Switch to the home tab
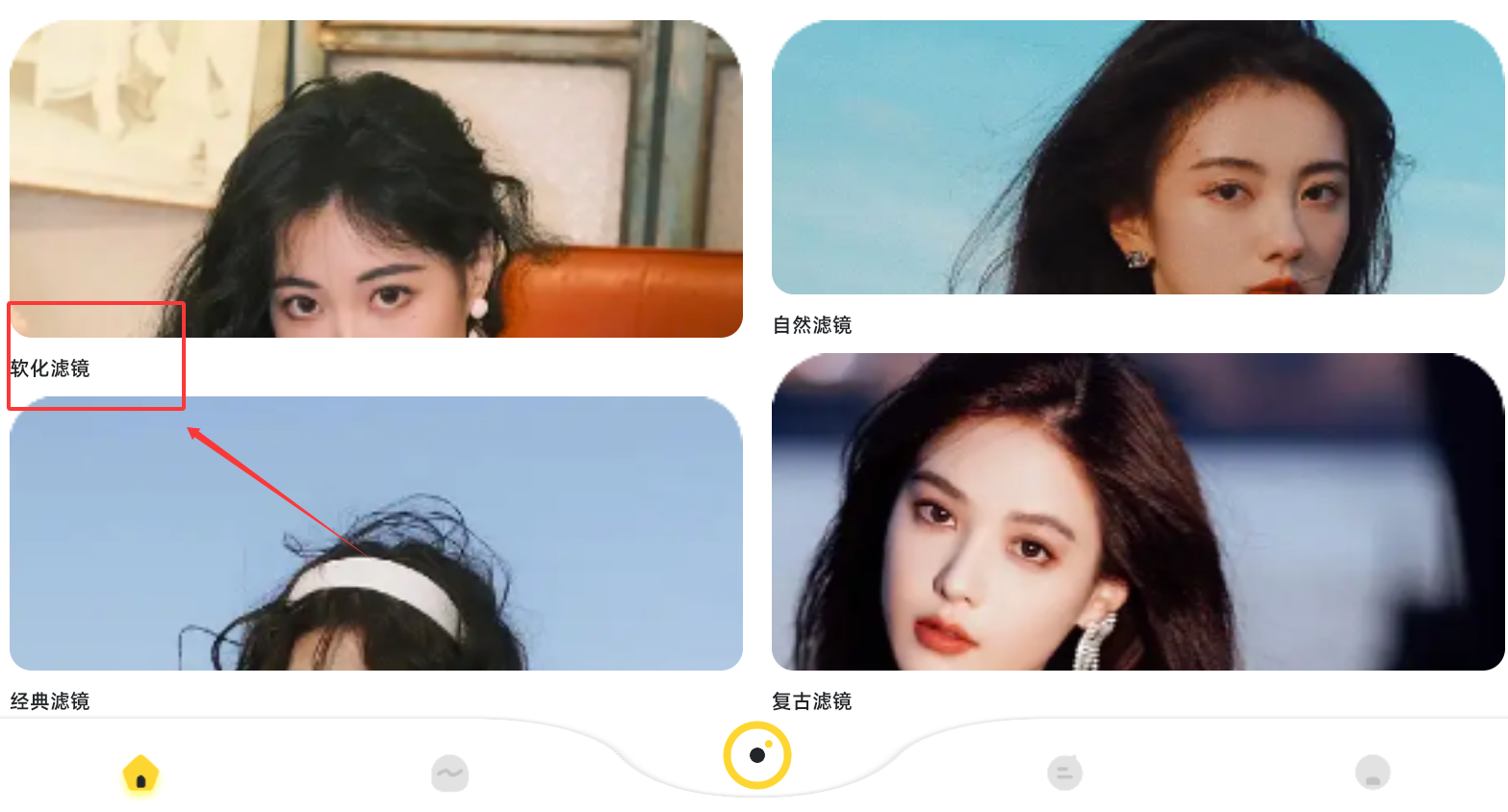Viewport: 1508px width, 812px height. pos(141,774)
